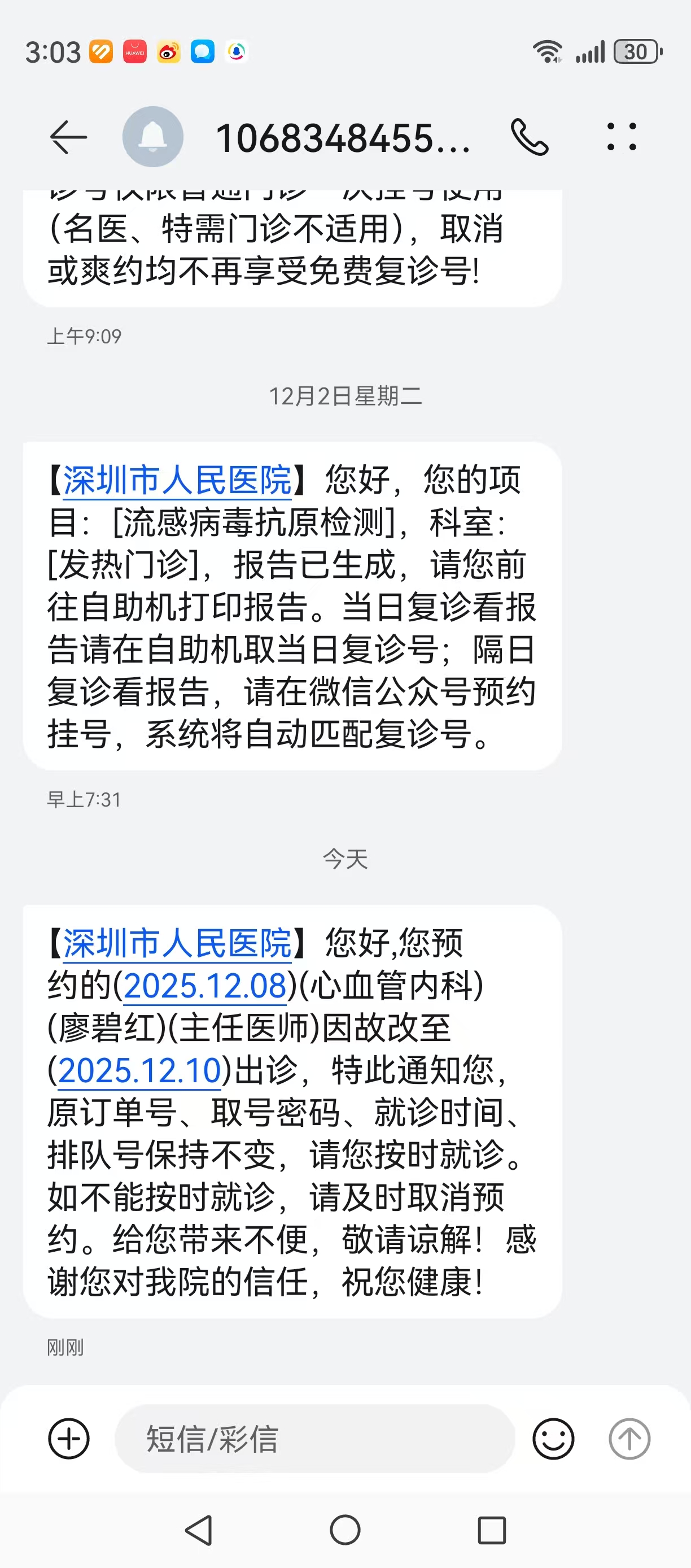The height and width of the screenshot is (1568, 691).
Task: Tap the 2025.12.08 date link
Action: coord(205,986)
